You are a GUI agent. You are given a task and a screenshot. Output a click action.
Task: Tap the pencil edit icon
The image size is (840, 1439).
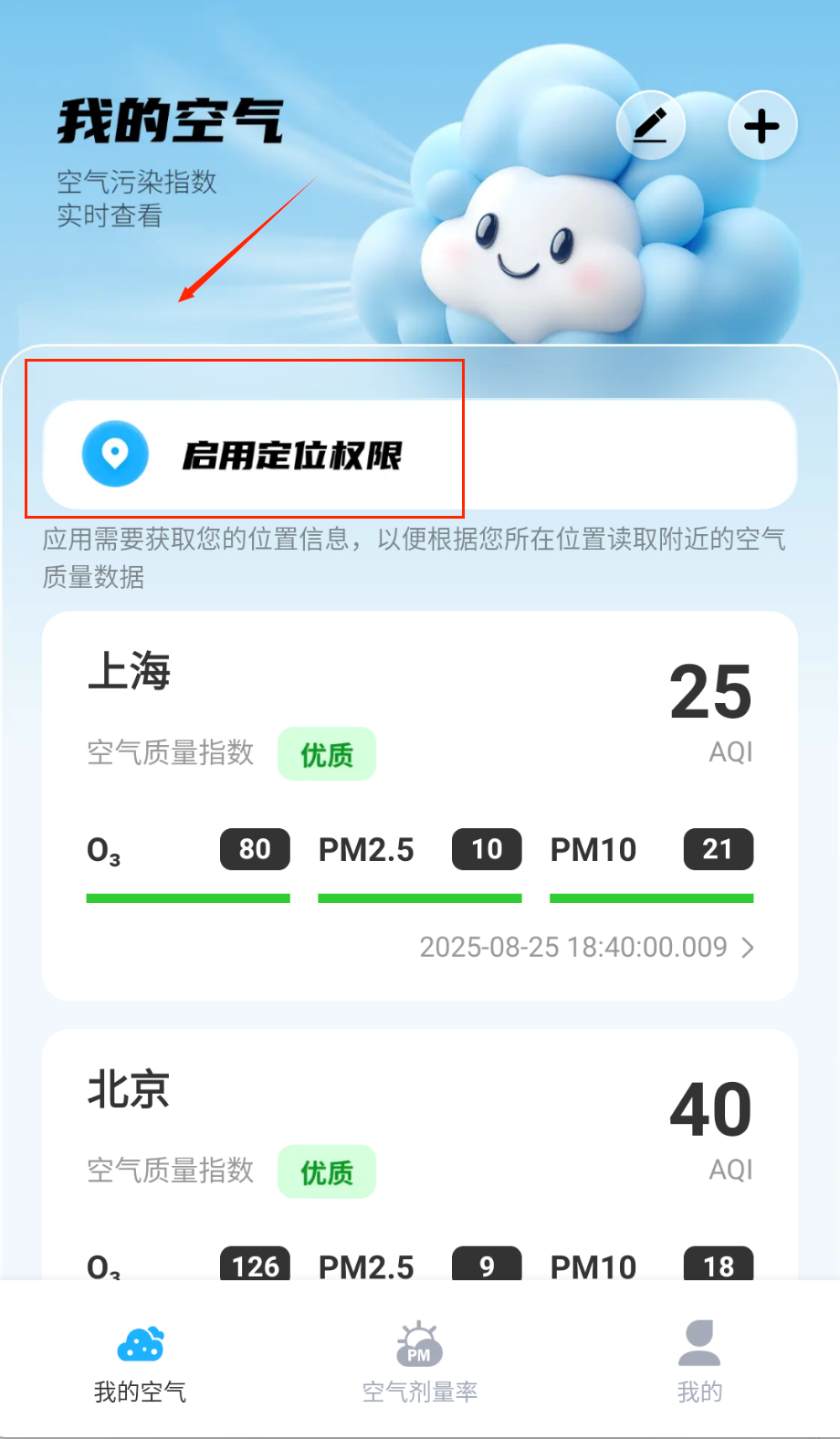650,126
